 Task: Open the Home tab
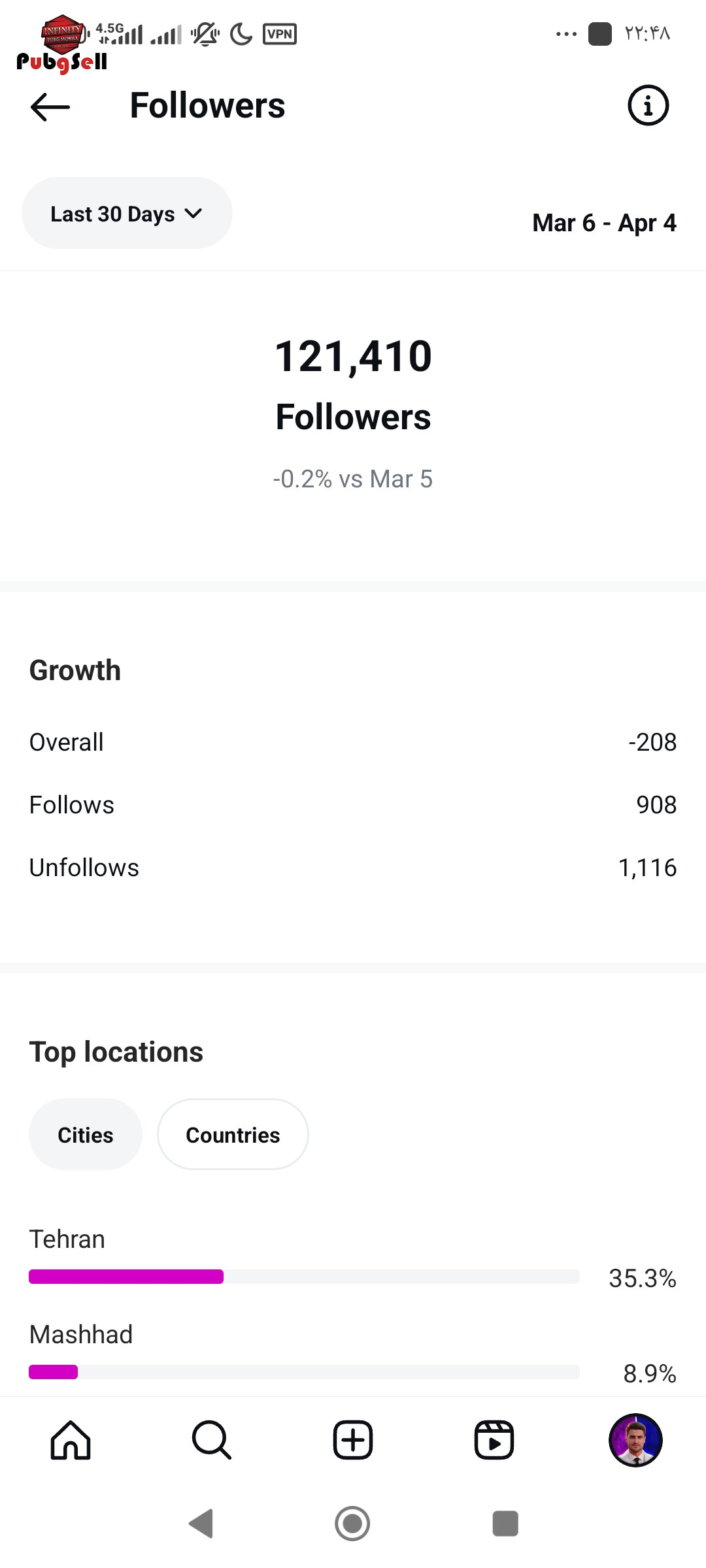(x=71, y=1440)
